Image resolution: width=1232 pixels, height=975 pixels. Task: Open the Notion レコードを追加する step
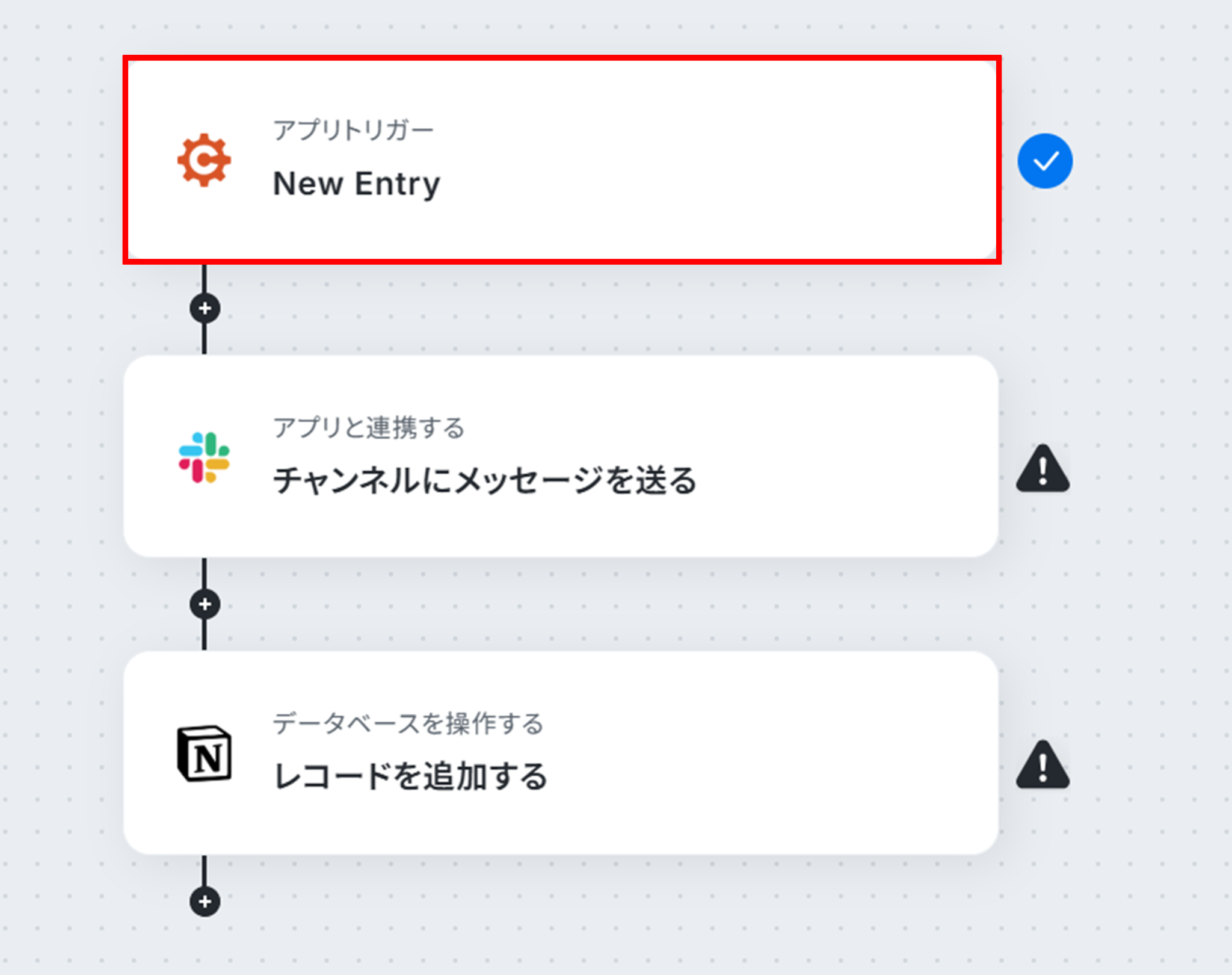coord(561,752)
